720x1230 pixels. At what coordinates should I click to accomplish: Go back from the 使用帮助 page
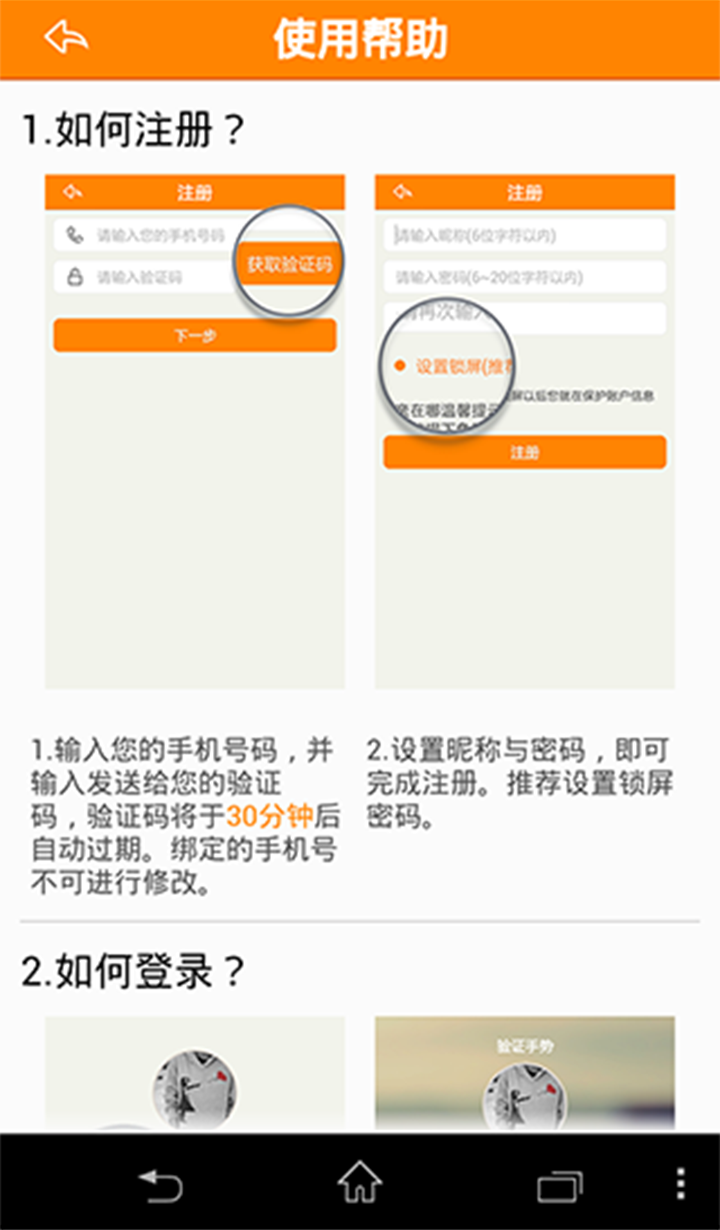click(x=66, y=38)
